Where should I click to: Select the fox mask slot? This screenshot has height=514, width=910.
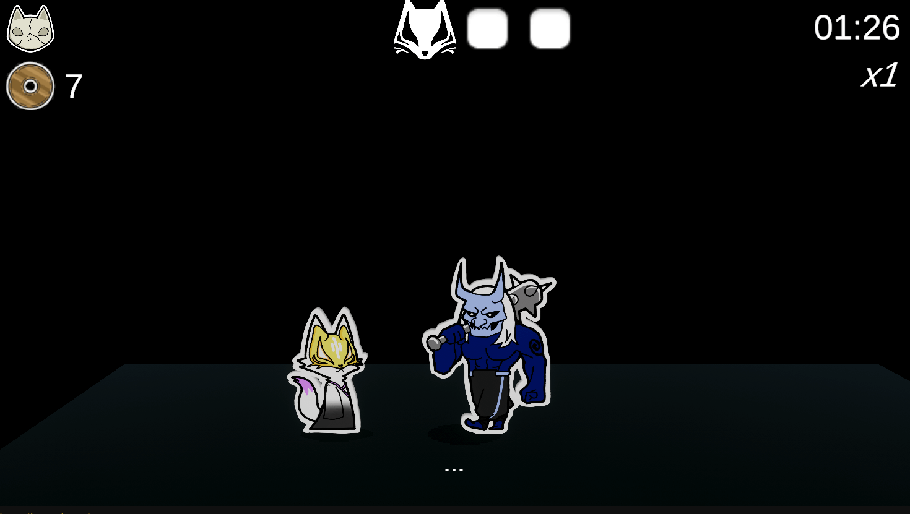coord(425,29)
